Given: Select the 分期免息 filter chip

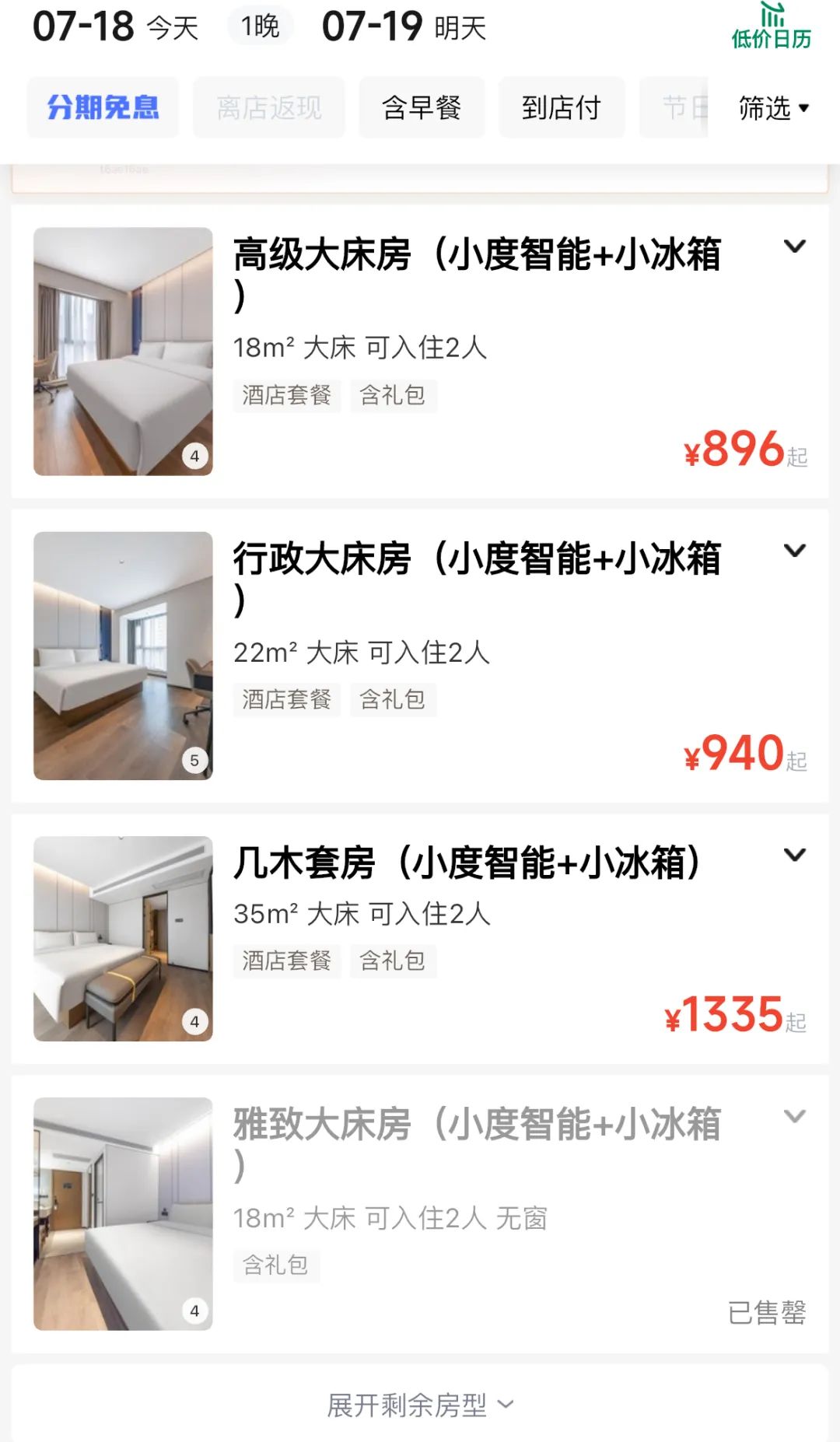Looking at the screenshot, I should [103, 107].
